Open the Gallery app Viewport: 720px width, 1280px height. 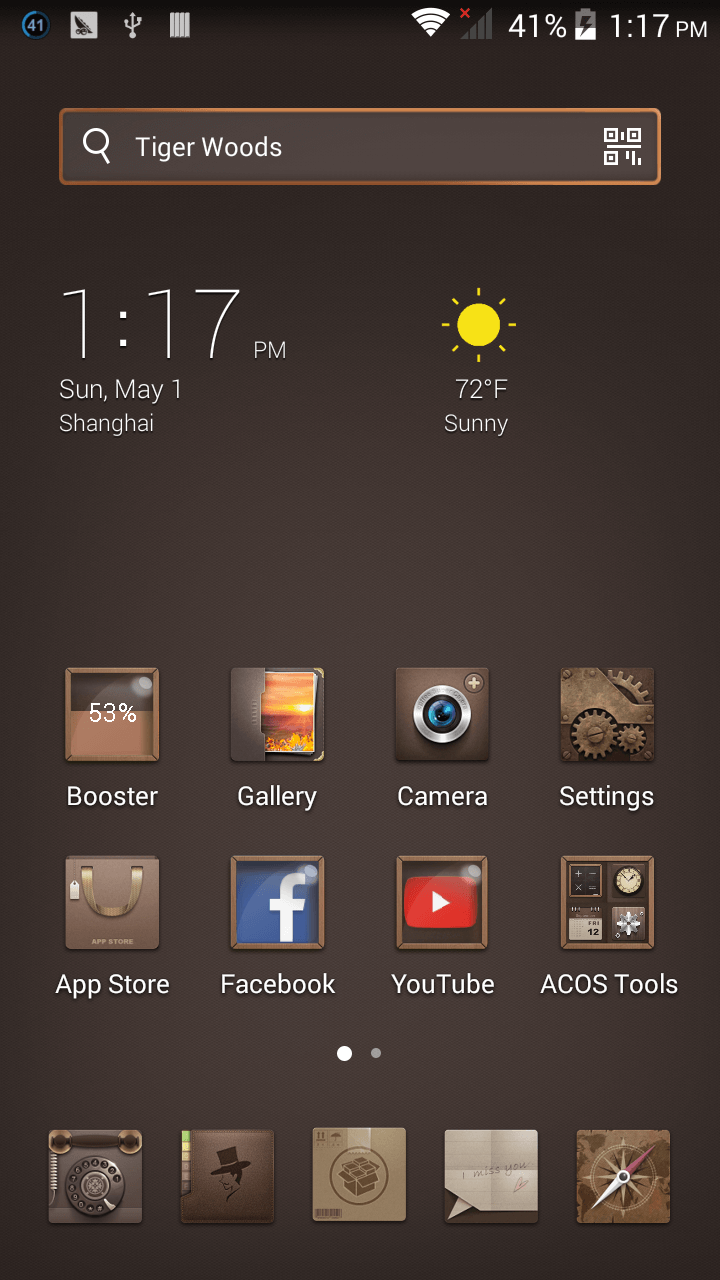tap(277, 715)
